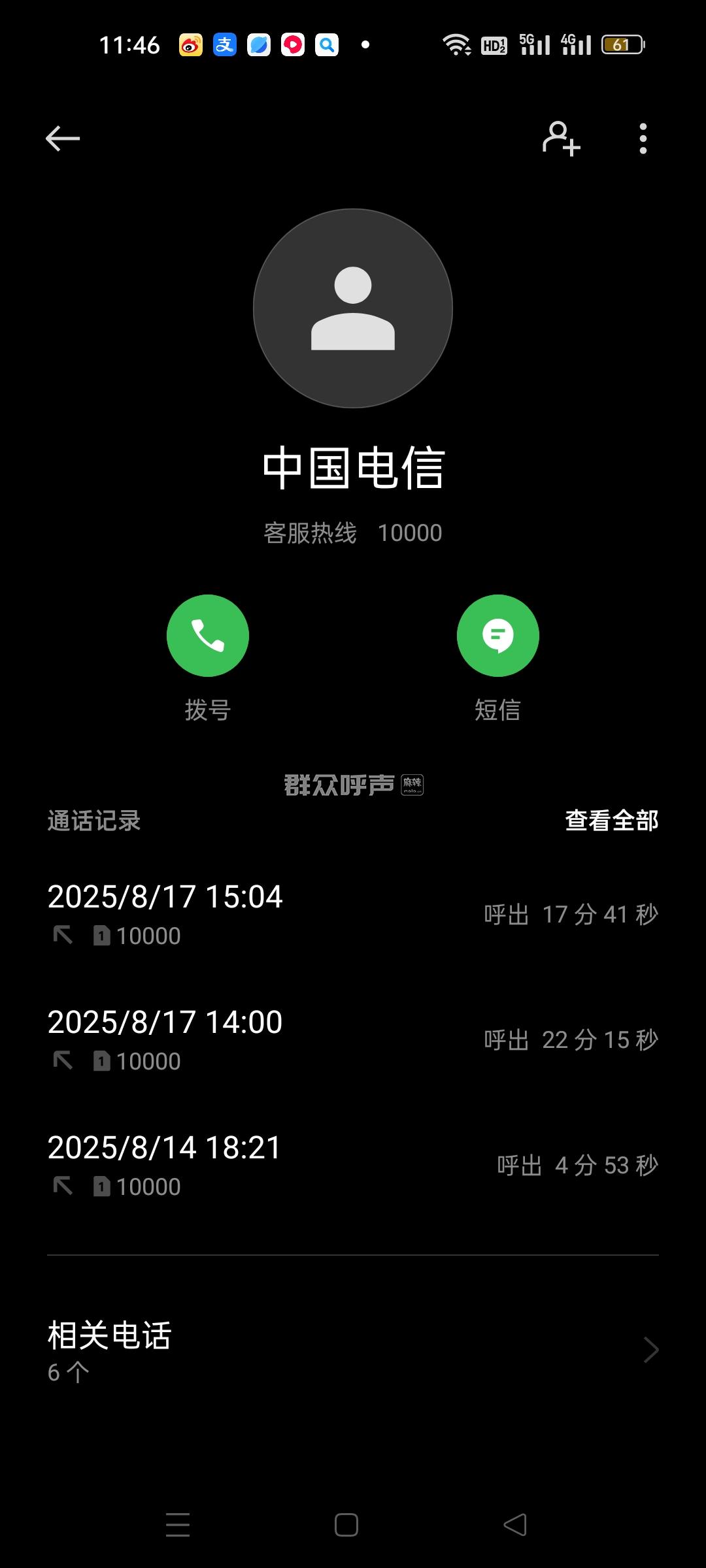The image size is (706, 1568).
Task: Go back using the top-left arrow
Action: tap(63, 139)
